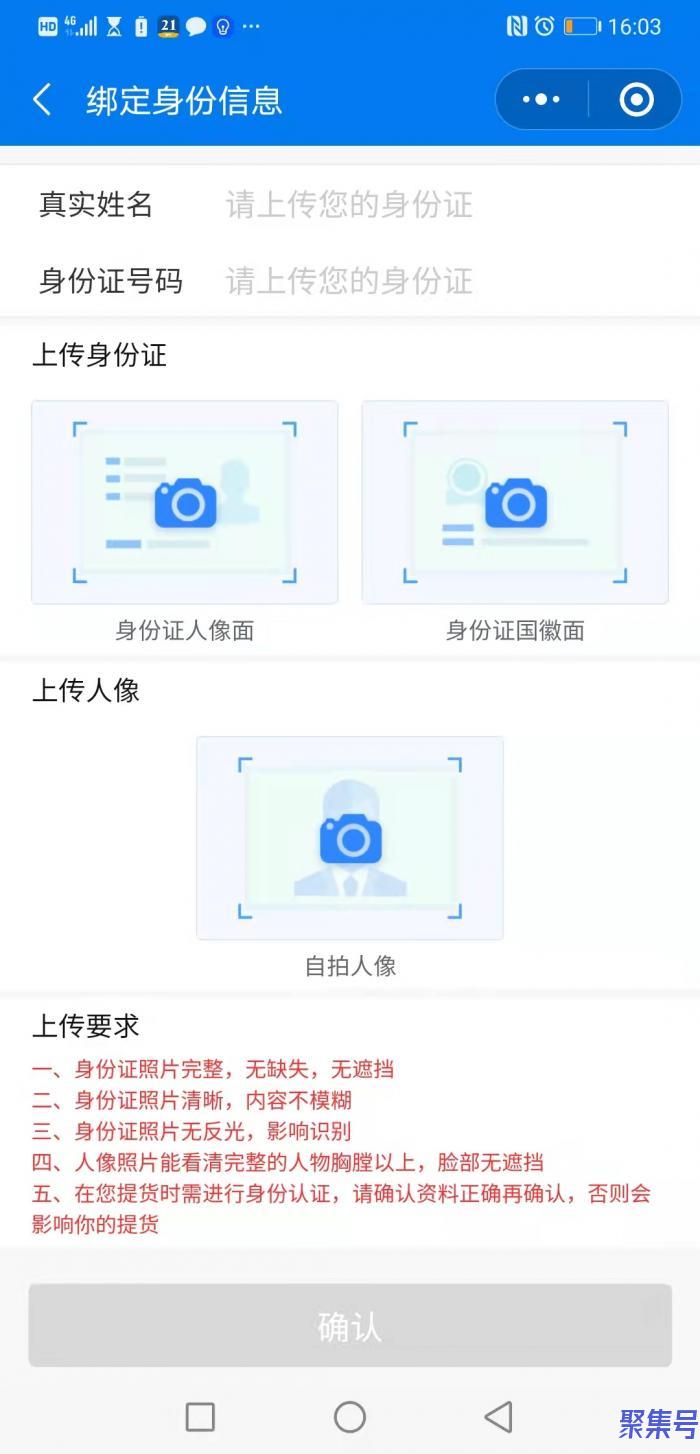This screenshot has width=700, height=1454.
Task: Close the mini program via circle icon
Action: point(636,99)
